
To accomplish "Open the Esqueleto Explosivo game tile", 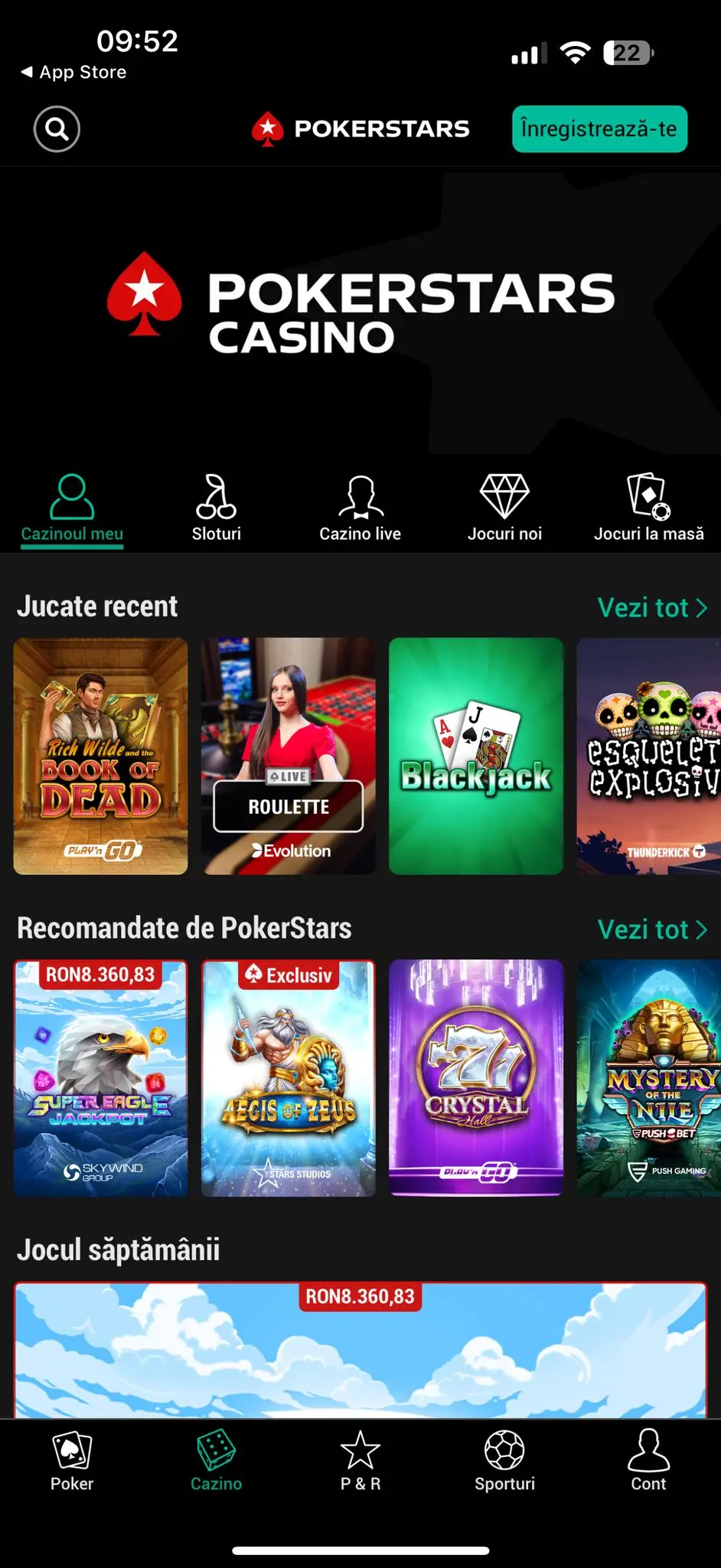I will [649, 756].
